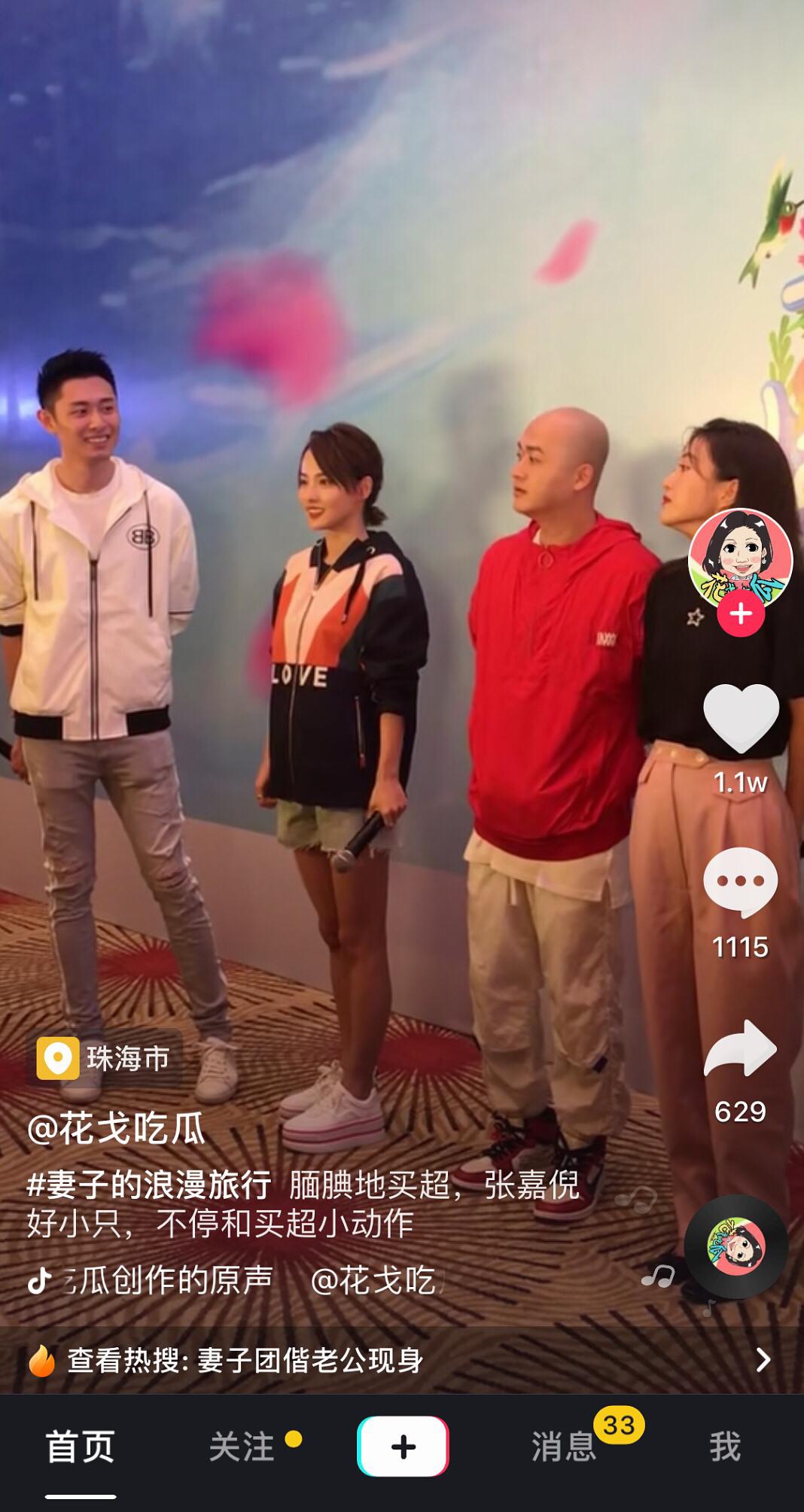Switch to the 首页 tab

pyautogui.click(x=80, y=1447)
